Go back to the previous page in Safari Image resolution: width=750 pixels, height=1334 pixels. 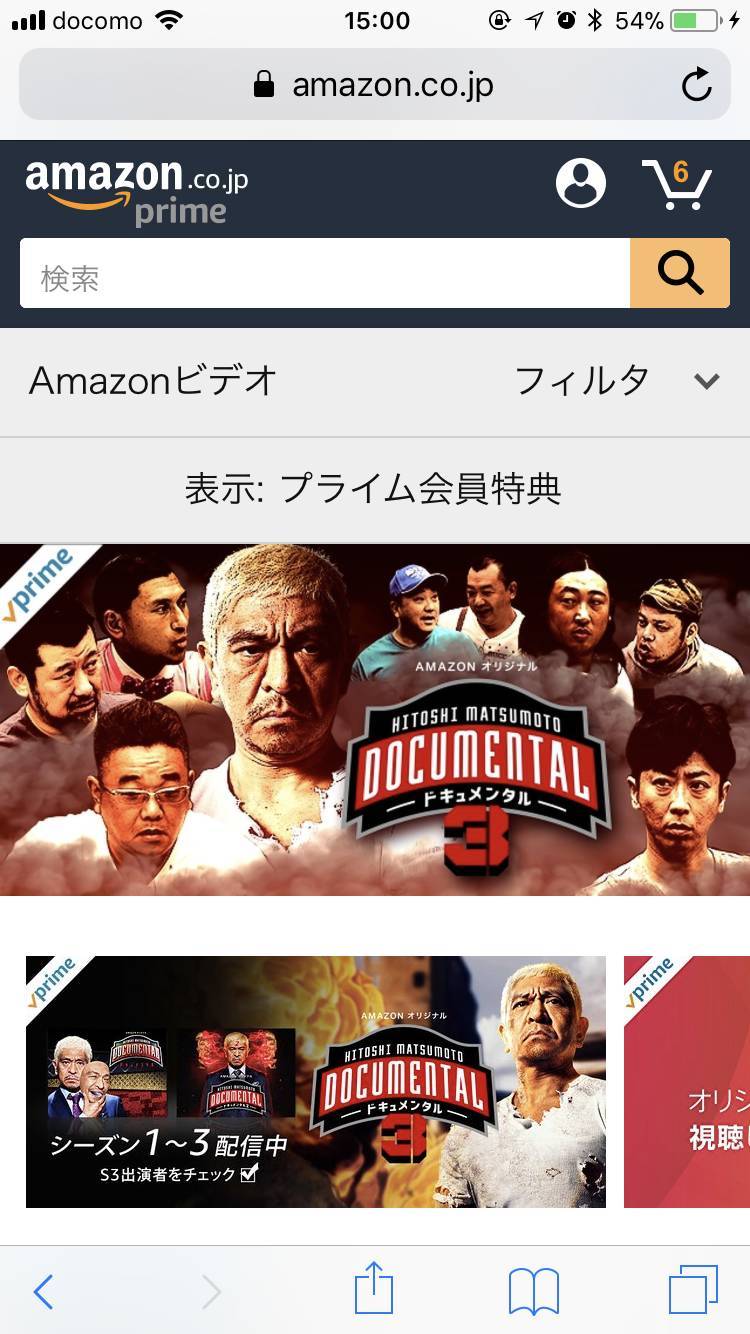(x=43, y=1292)
